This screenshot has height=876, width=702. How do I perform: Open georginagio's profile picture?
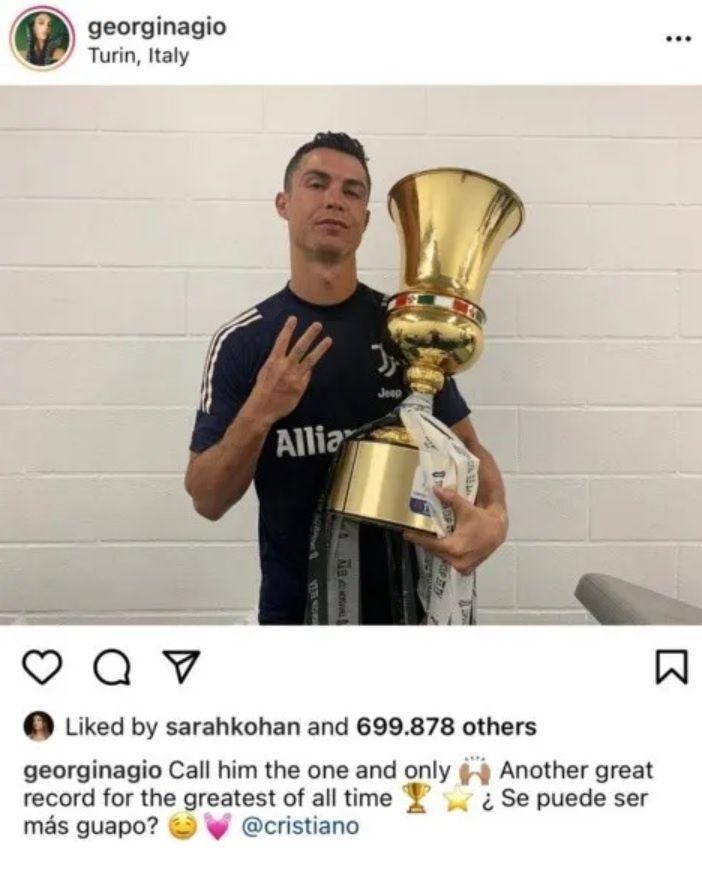[x=41, y=38]
